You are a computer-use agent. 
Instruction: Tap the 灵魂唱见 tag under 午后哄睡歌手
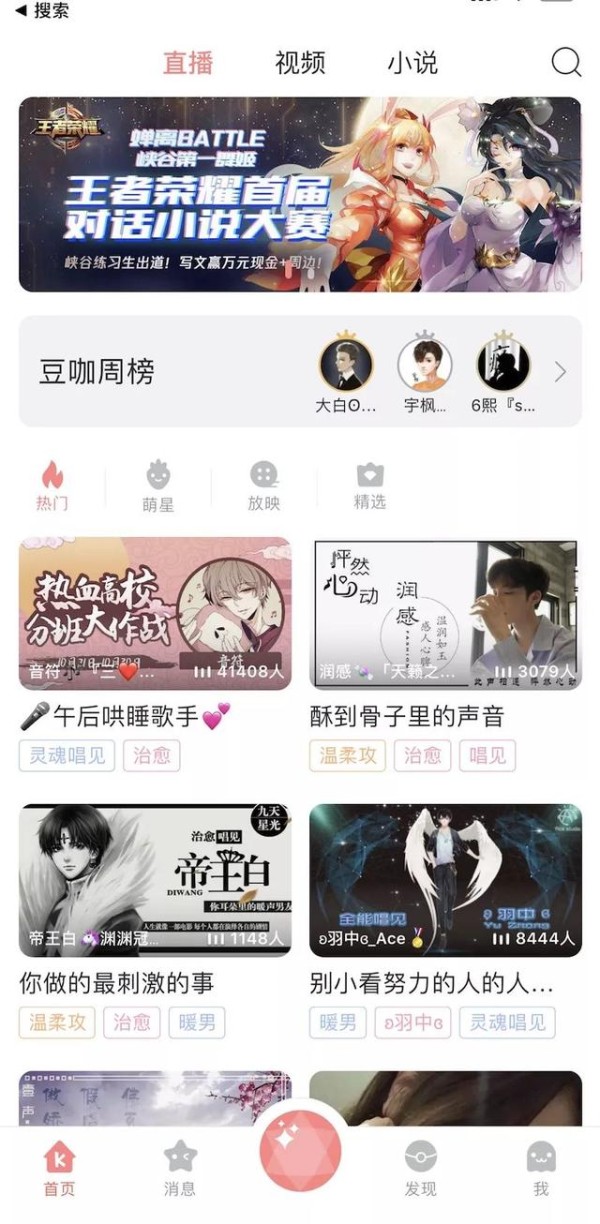point(67,755)
